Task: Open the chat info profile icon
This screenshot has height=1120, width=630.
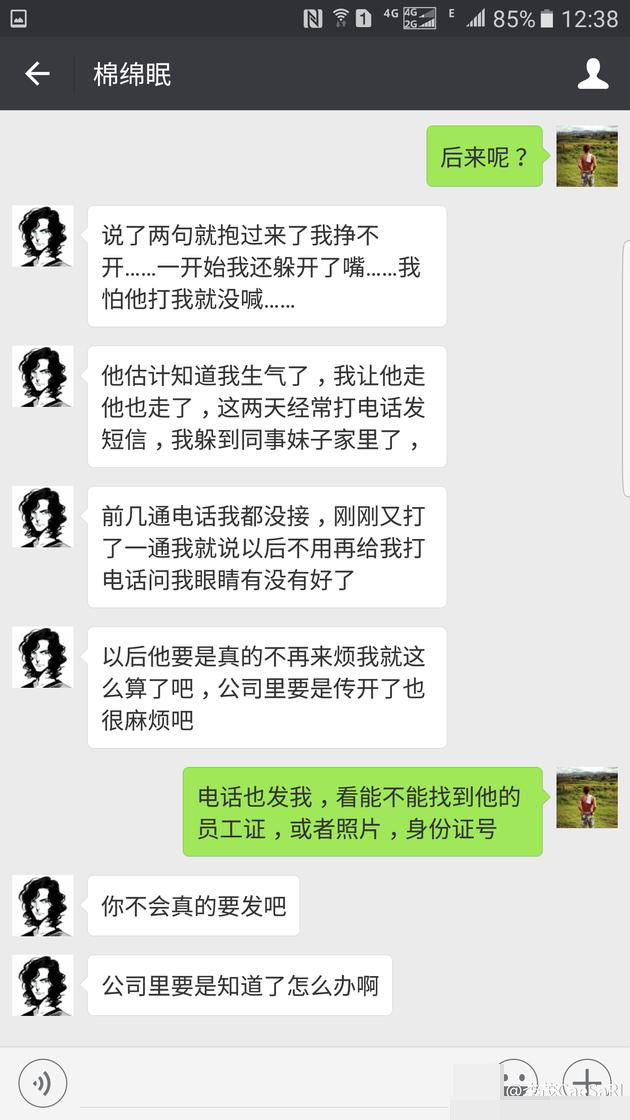Action: [x=593, y=74]
